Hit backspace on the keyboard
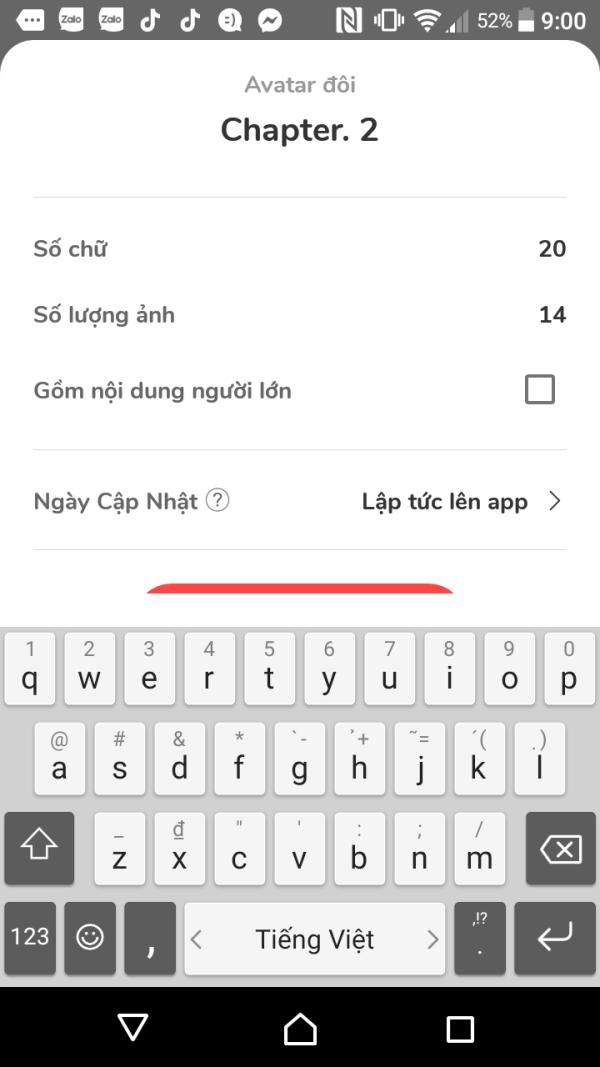600x1067 pixels. pyautogui.click(x=560, y=849)
